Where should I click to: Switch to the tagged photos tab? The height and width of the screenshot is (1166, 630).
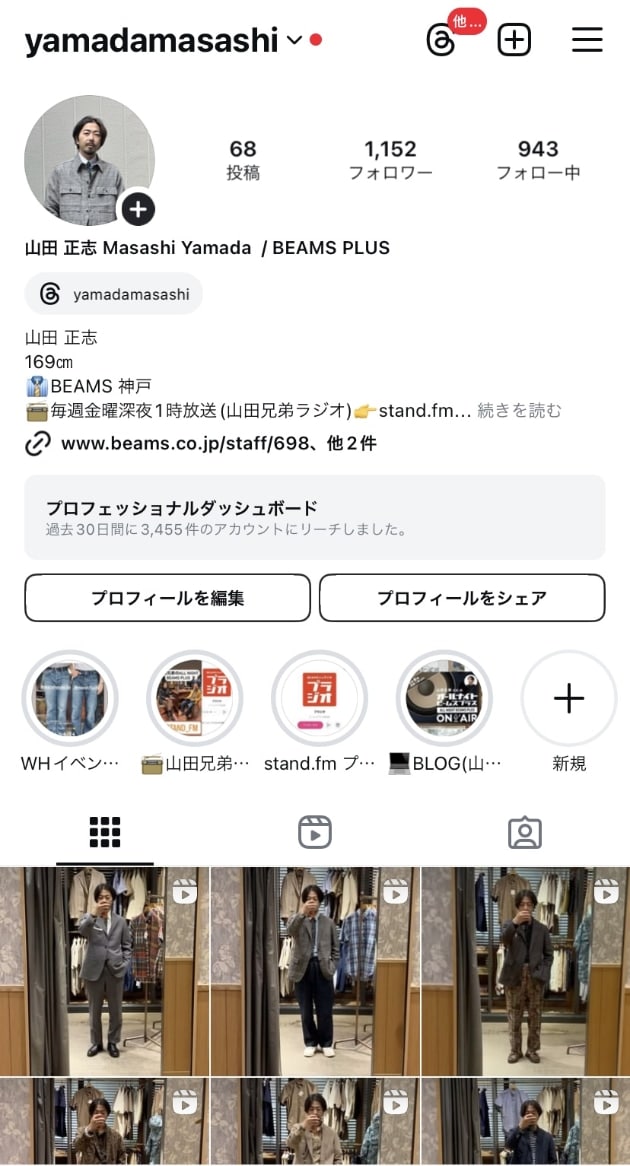pos(524,832)
